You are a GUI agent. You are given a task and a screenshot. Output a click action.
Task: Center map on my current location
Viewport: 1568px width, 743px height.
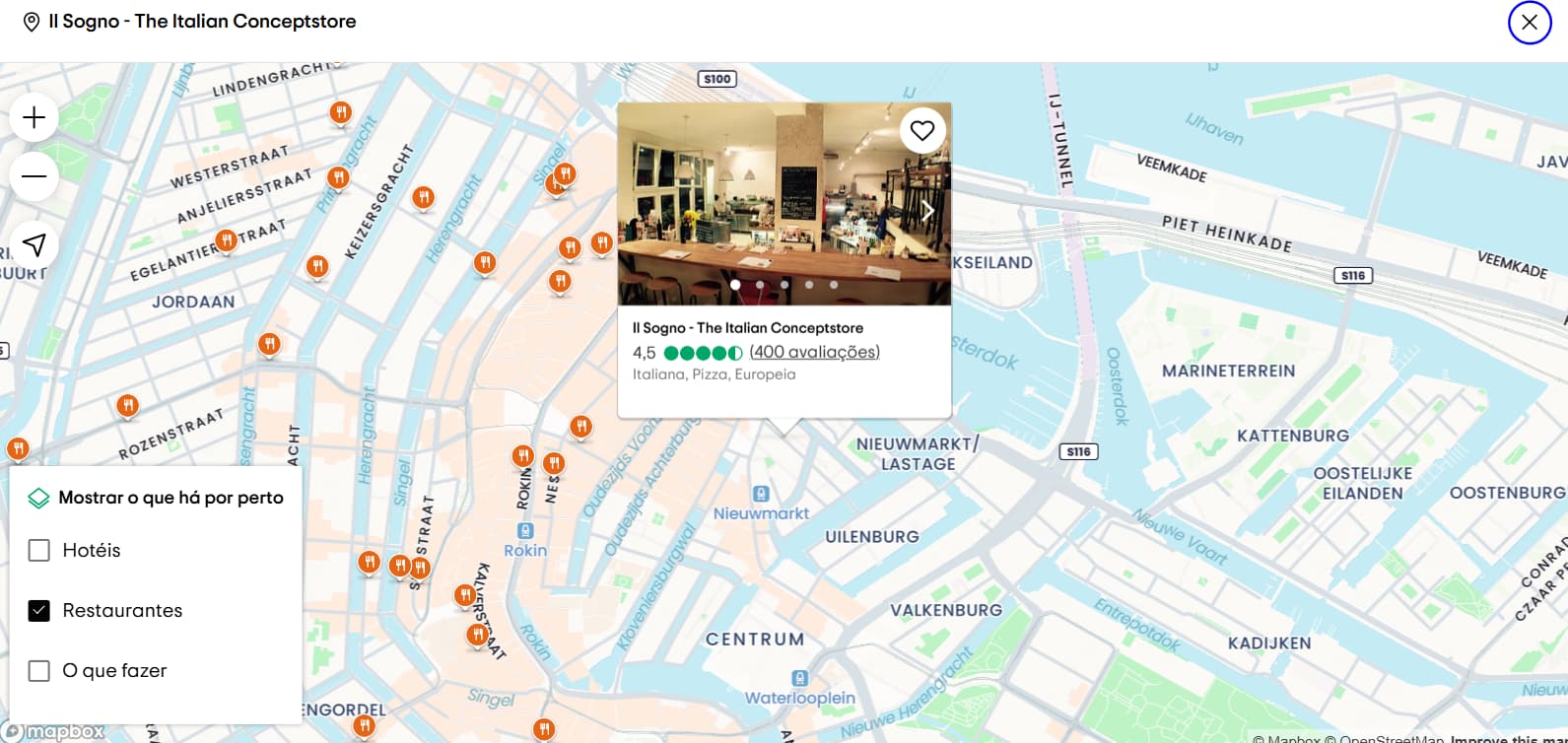click(x=34, y=244)
